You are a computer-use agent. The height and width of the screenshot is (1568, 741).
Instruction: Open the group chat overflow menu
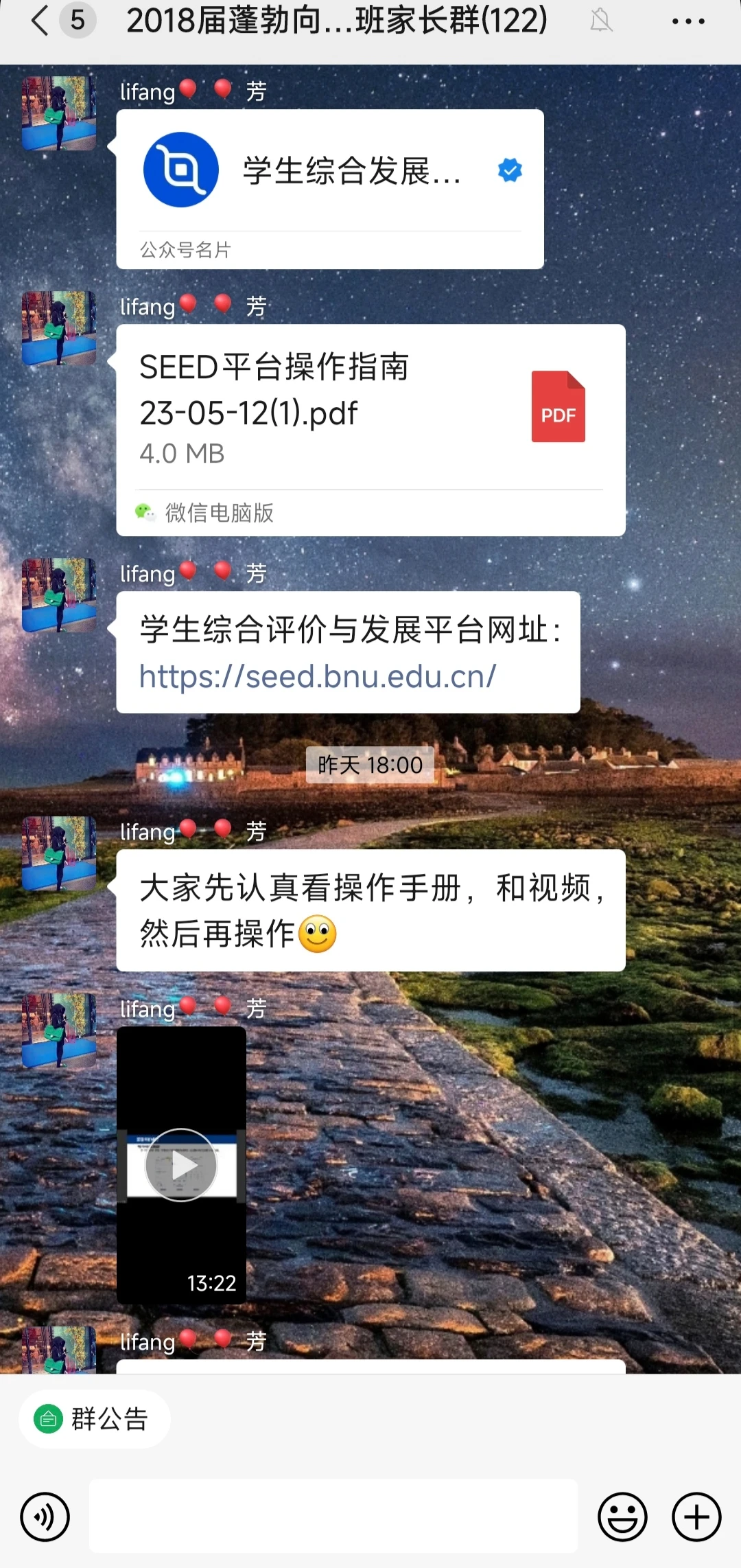687,21
